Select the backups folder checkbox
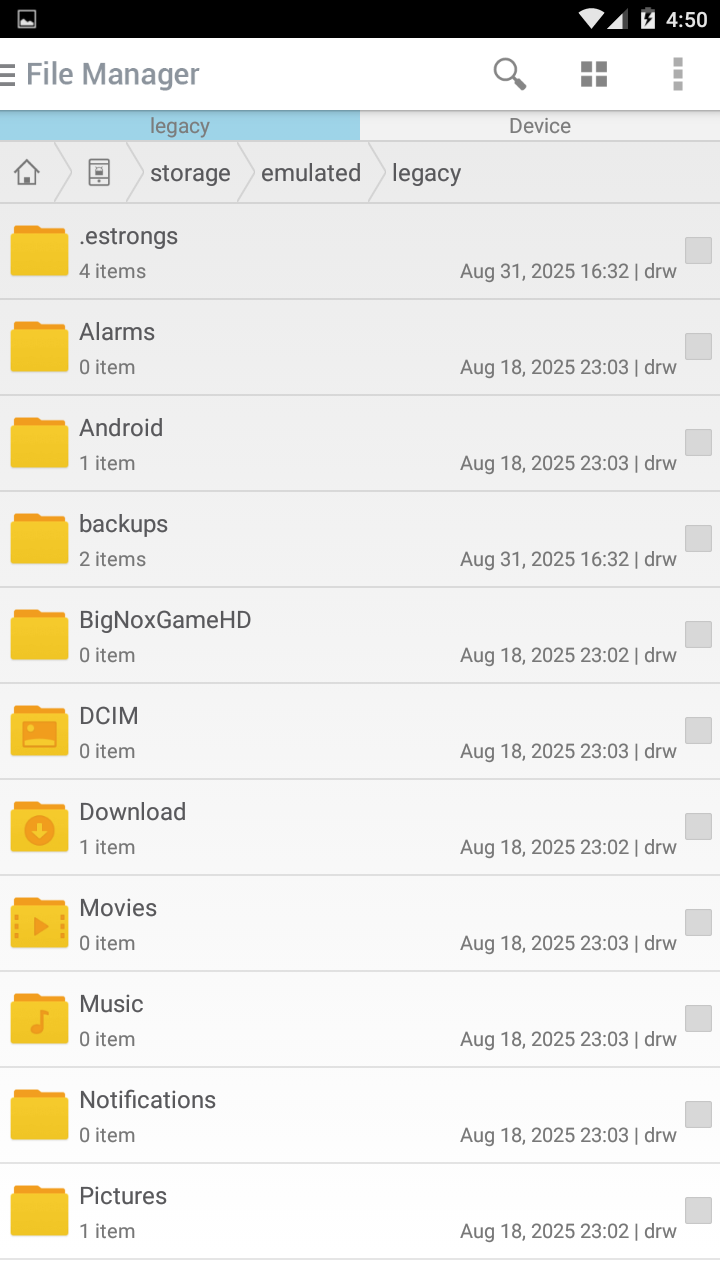 tap(698, 539)
